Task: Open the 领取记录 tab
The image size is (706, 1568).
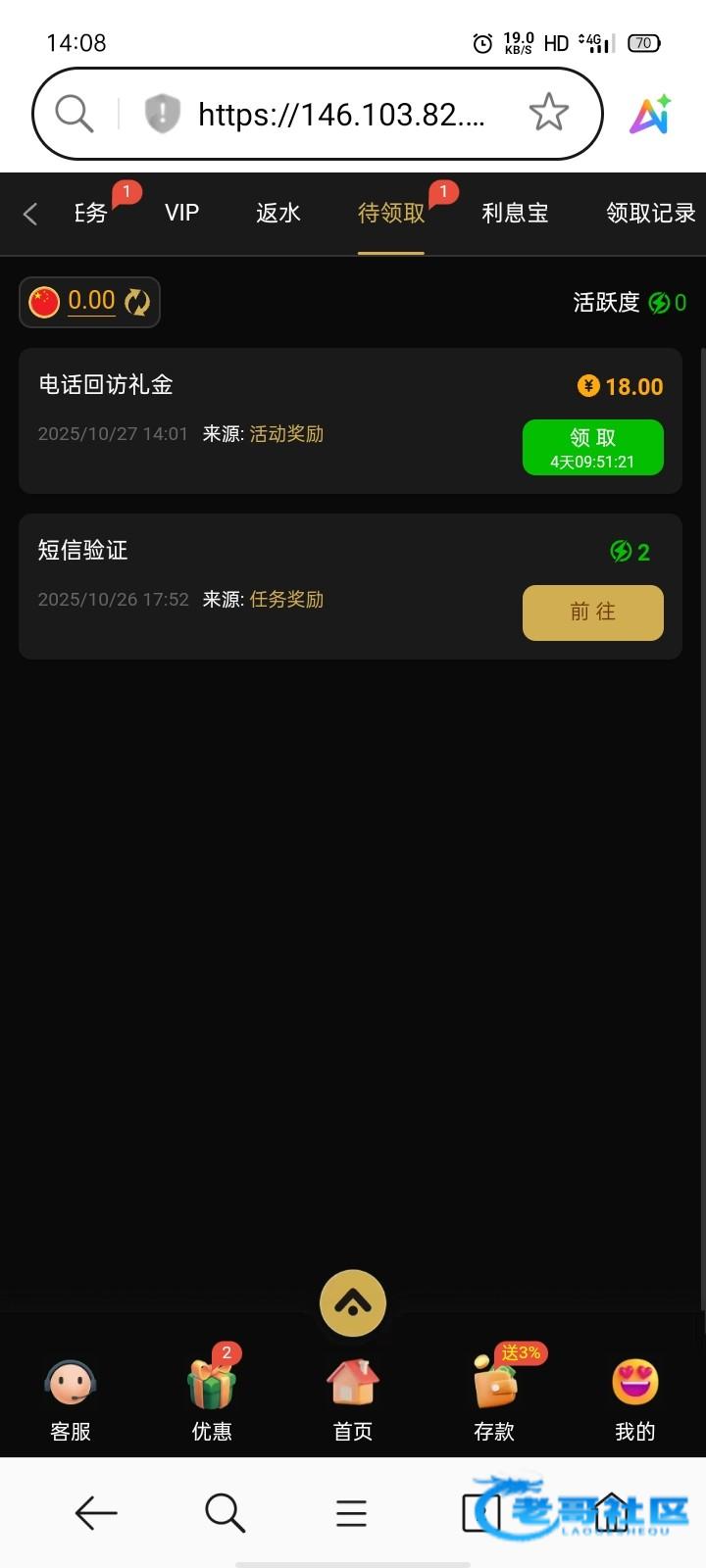Action: click(x=650, y=213)
